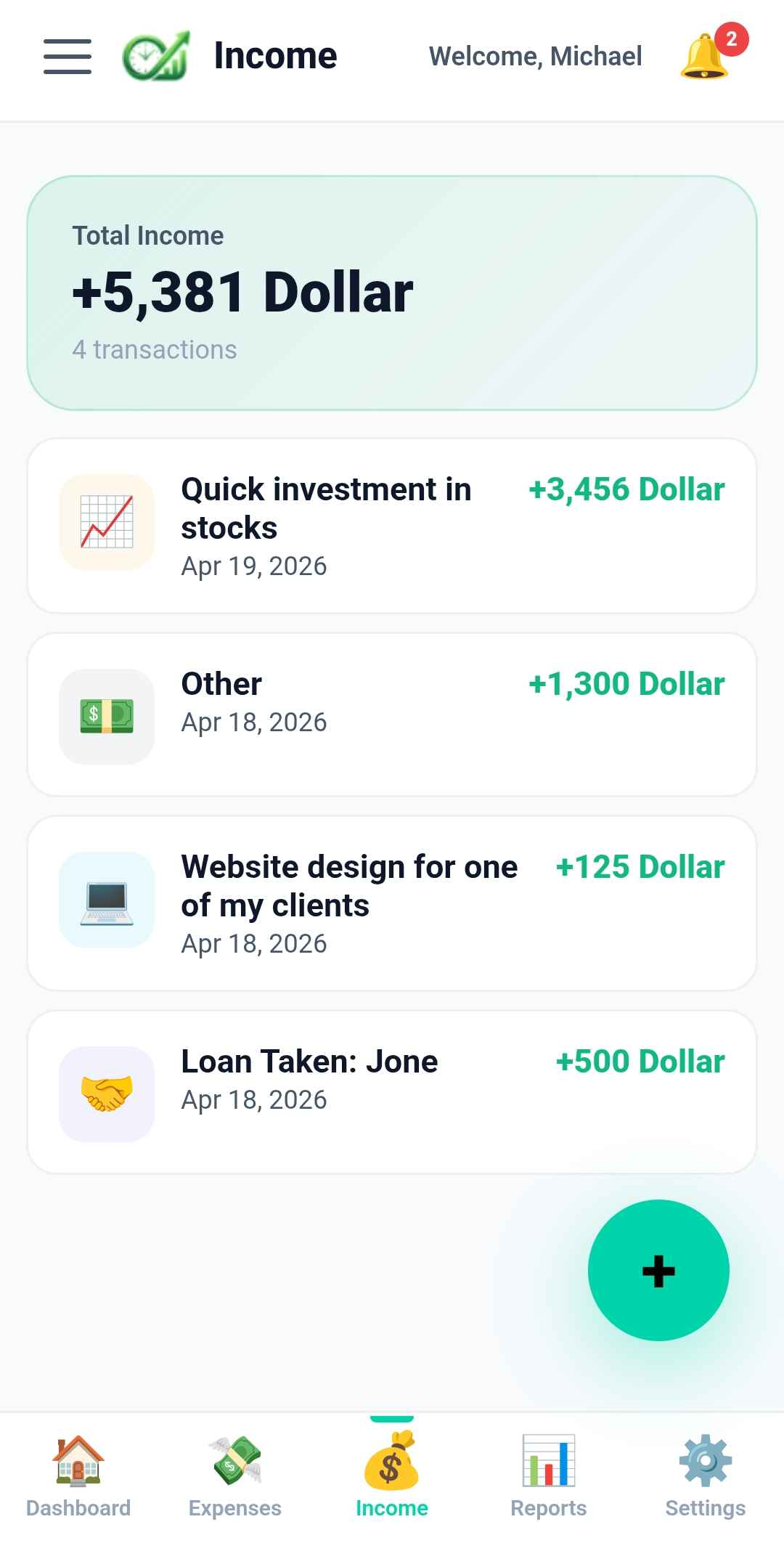Click the flying money Expenses icon

coord(234,1462)
